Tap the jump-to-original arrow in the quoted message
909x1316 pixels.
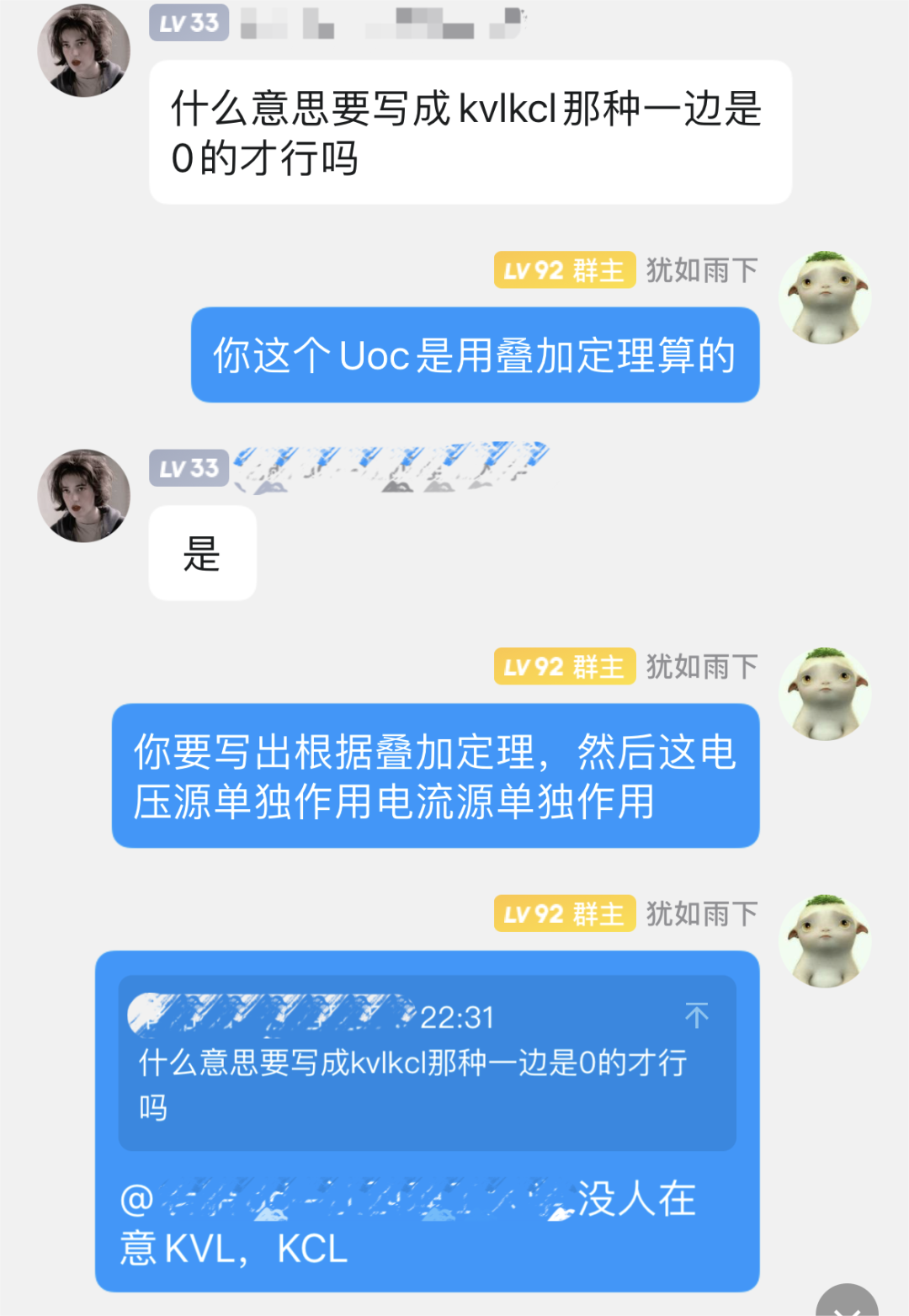tap(697, 1016)
